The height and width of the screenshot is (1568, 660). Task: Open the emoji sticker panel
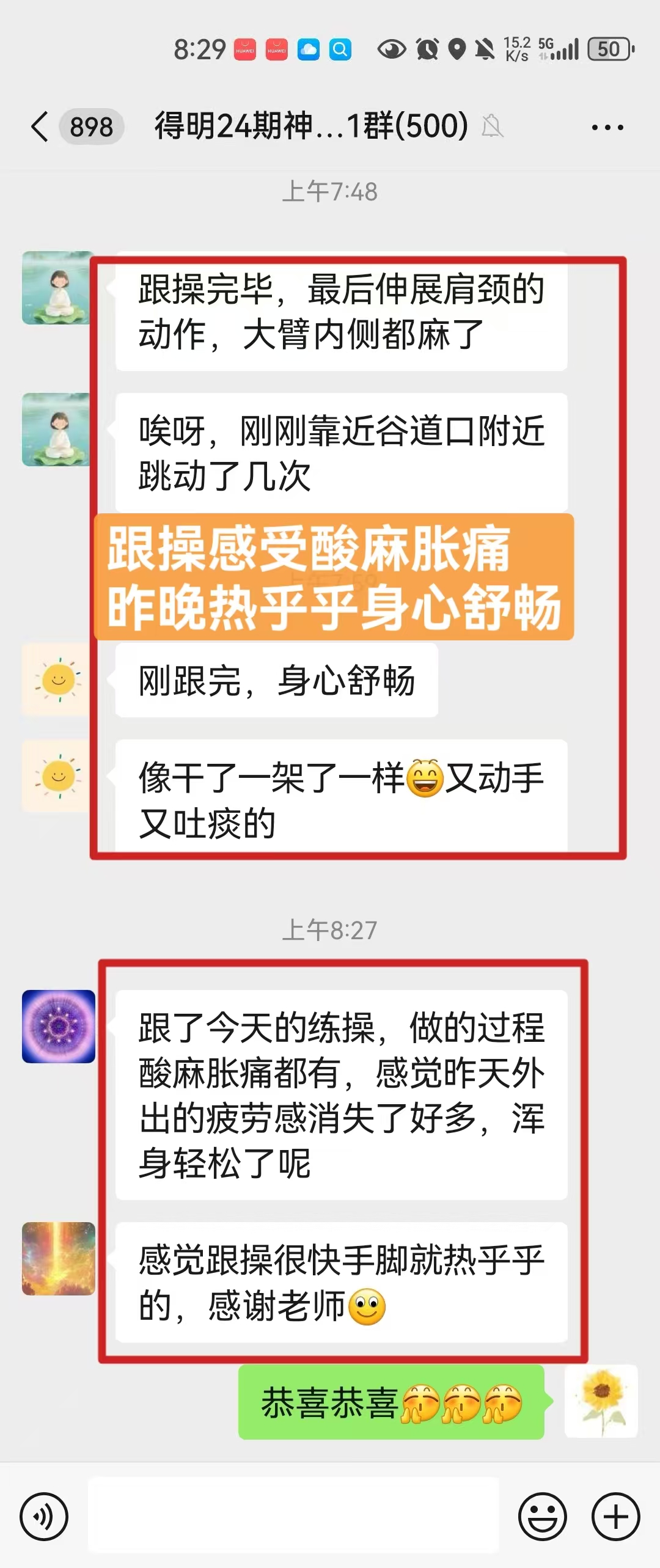[x=542, y=1516]
